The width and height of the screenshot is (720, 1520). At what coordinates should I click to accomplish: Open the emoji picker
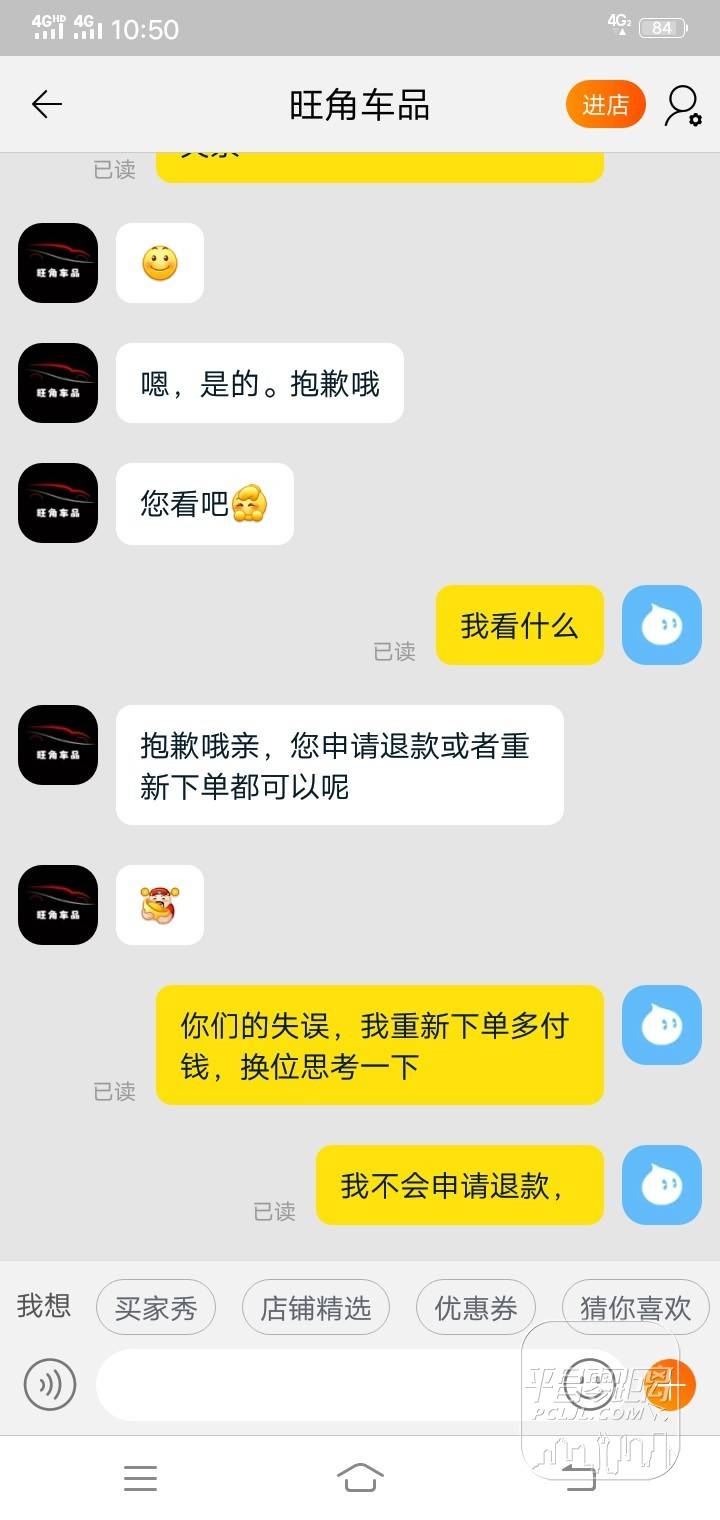[590, 1385]
